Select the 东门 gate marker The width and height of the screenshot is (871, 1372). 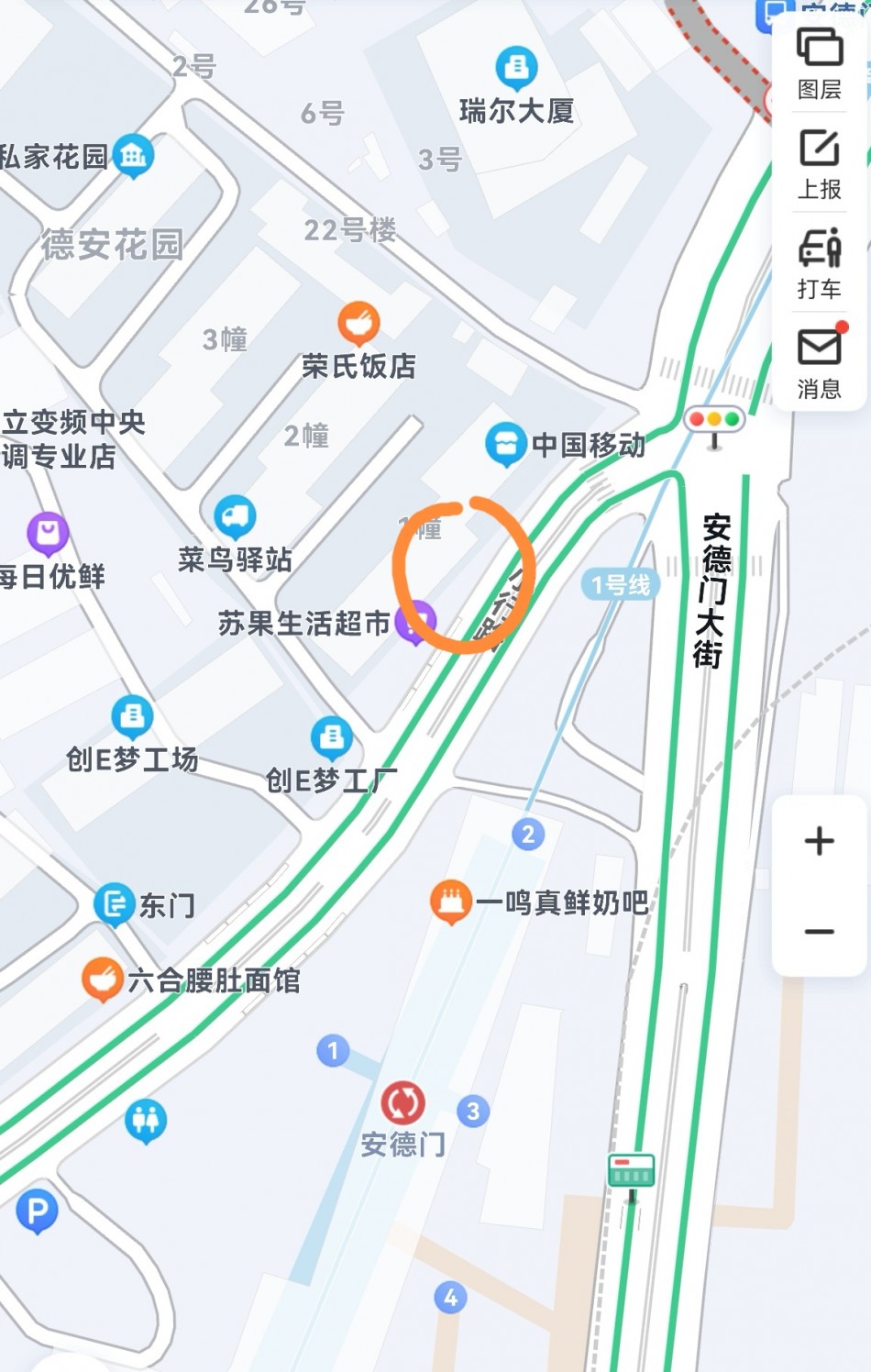coord(115,904)
